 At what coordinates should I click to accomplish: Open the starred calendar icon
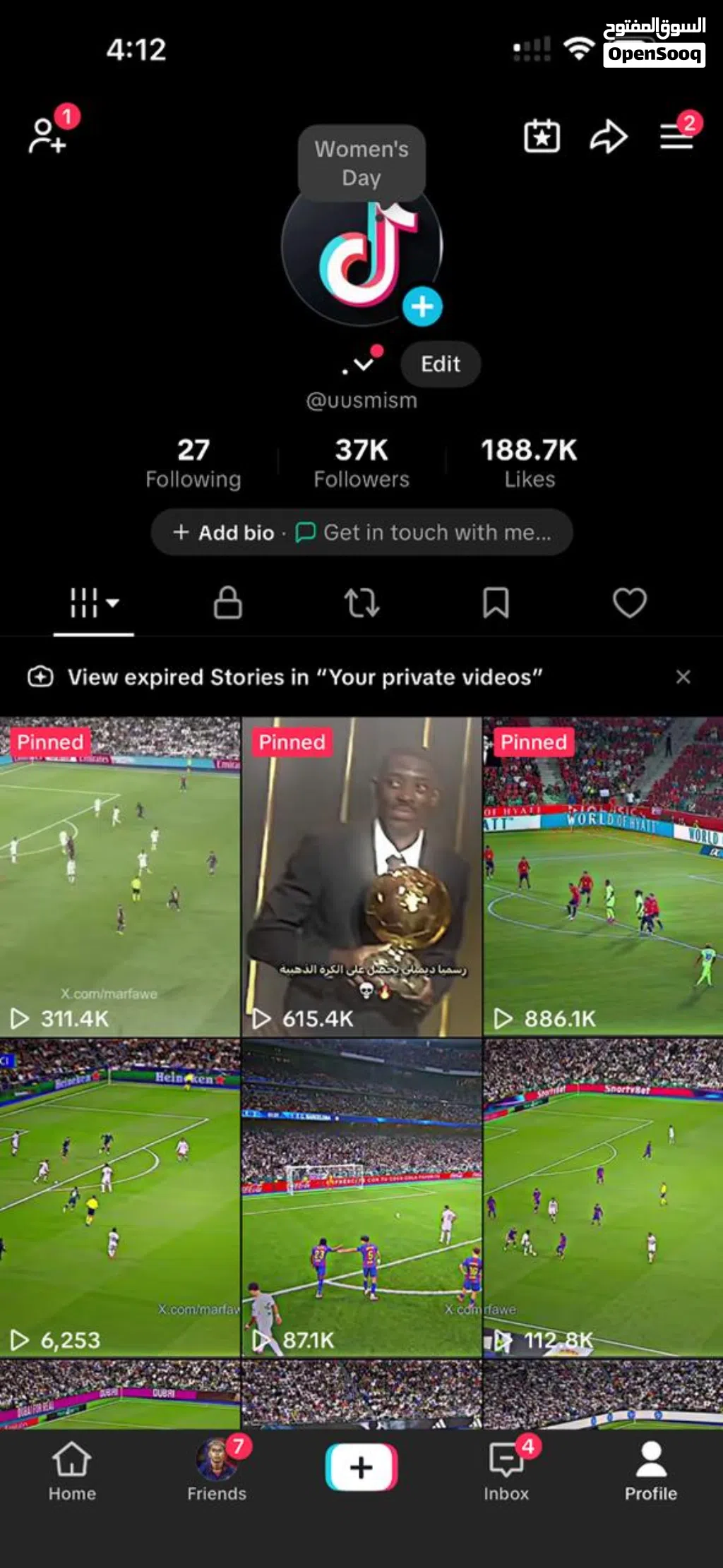[542, 136]
